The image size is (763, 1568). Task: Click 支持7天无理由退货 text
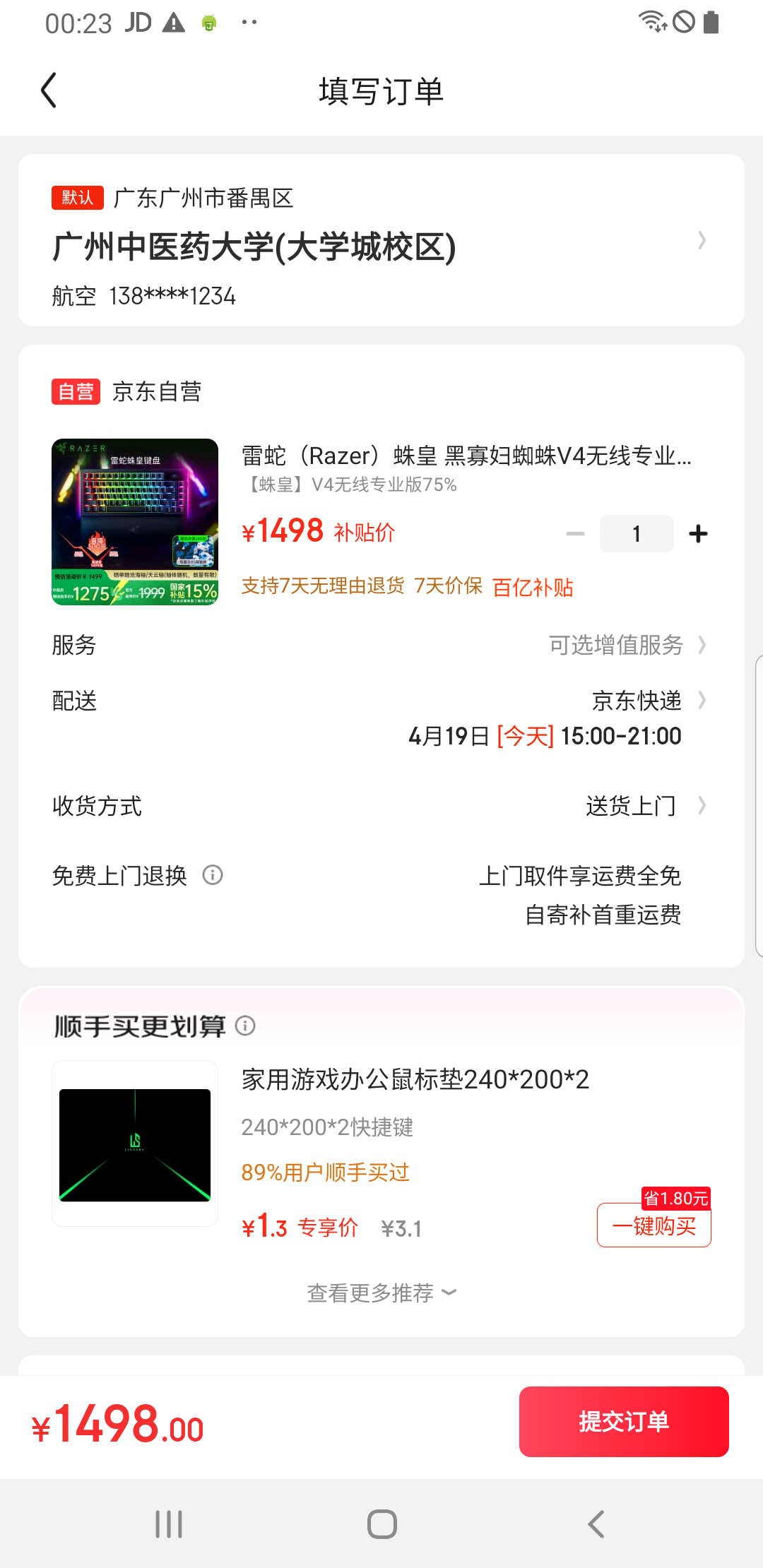[x=321, y=586]
